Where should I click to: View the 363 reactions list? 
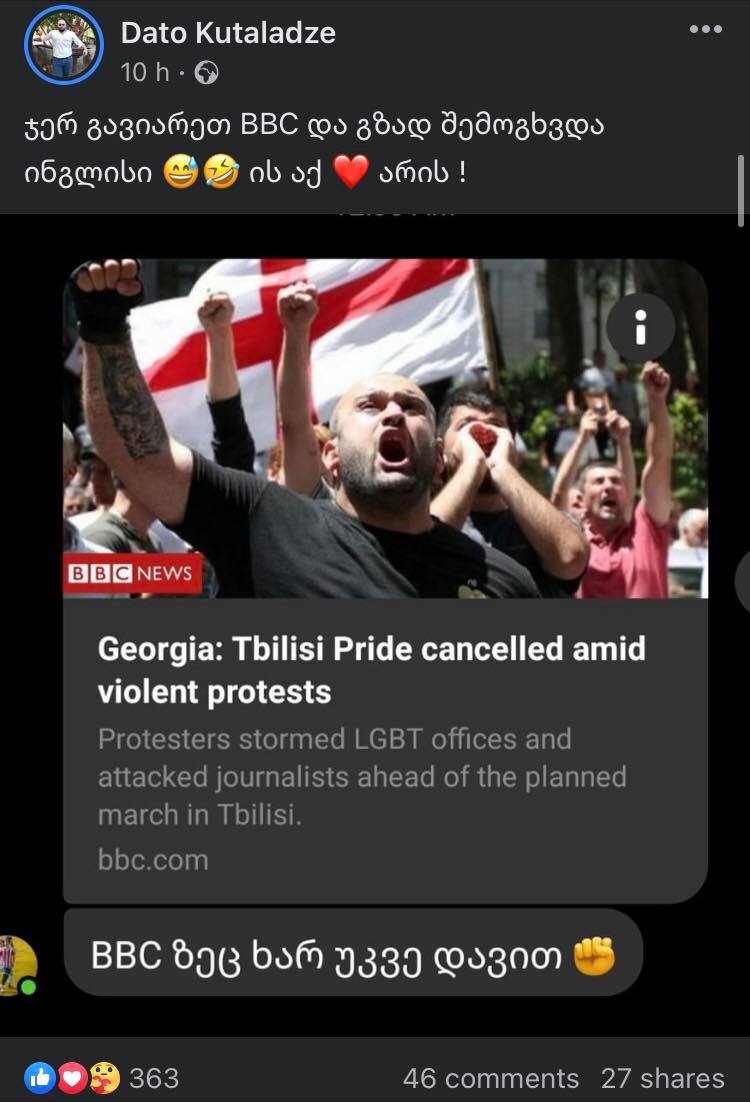click(x=103, y=1078)
